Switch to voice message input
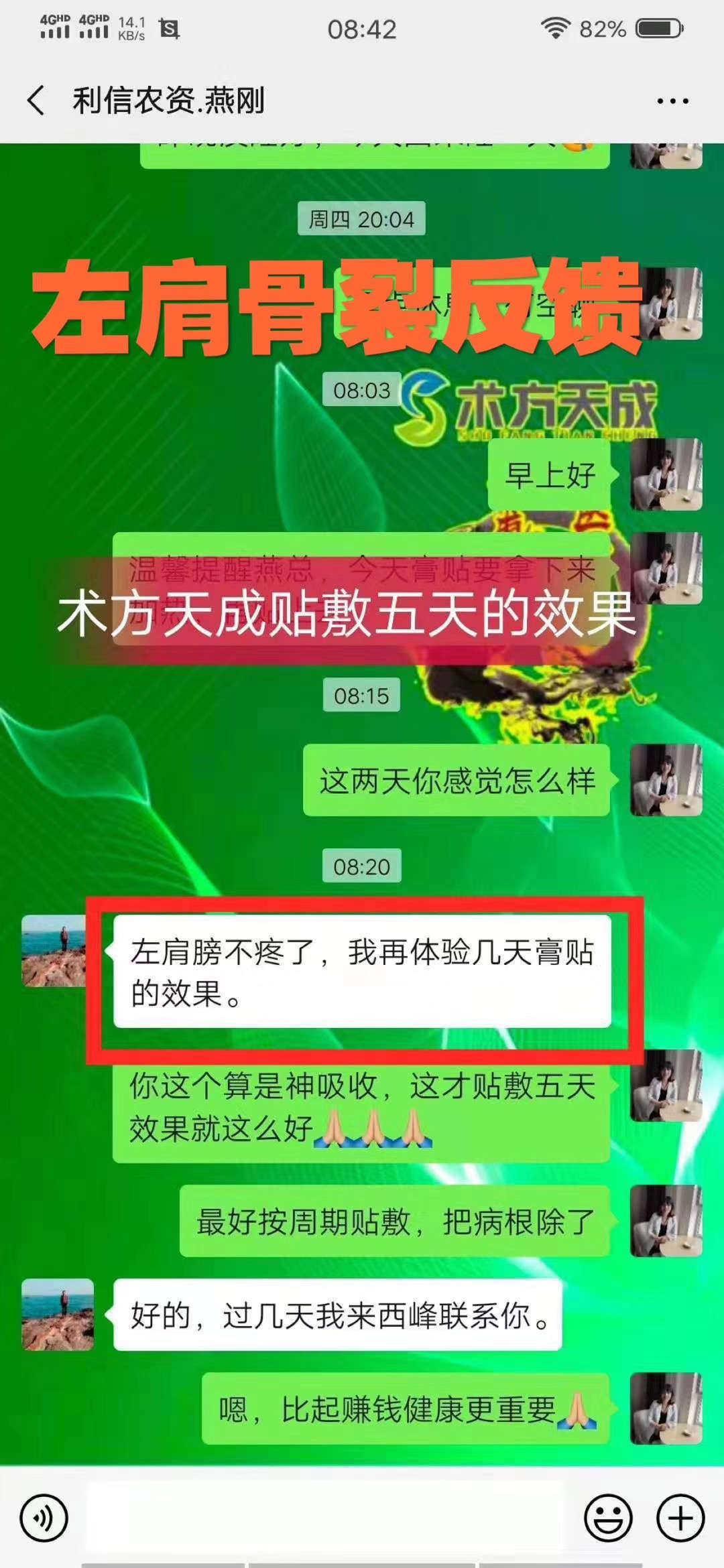Viewport: 724px width, 1568px height. point(44,1518)
